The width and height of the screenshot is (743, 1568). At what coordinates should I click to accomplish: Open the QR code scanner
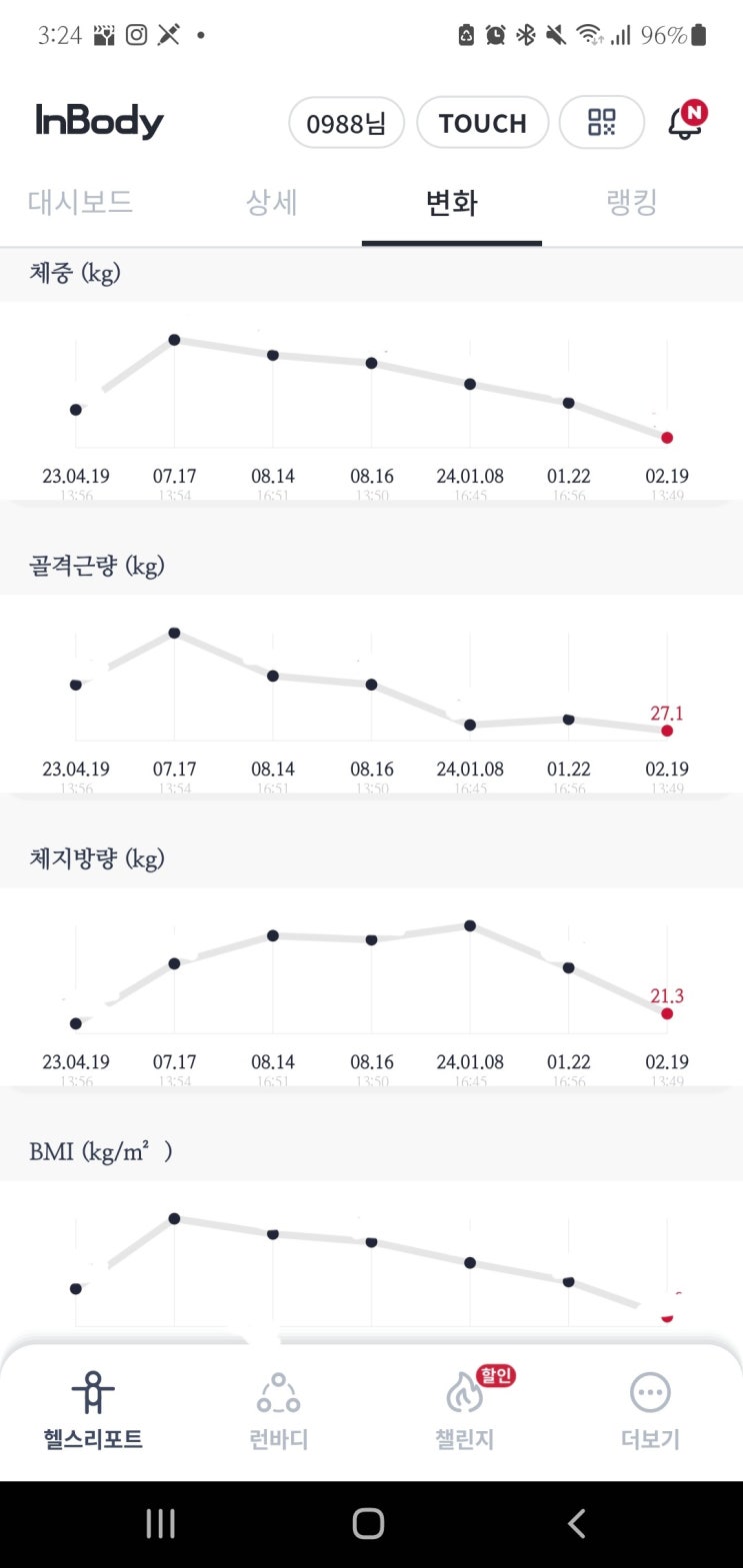pyautogui.click(x=601, y=122)
